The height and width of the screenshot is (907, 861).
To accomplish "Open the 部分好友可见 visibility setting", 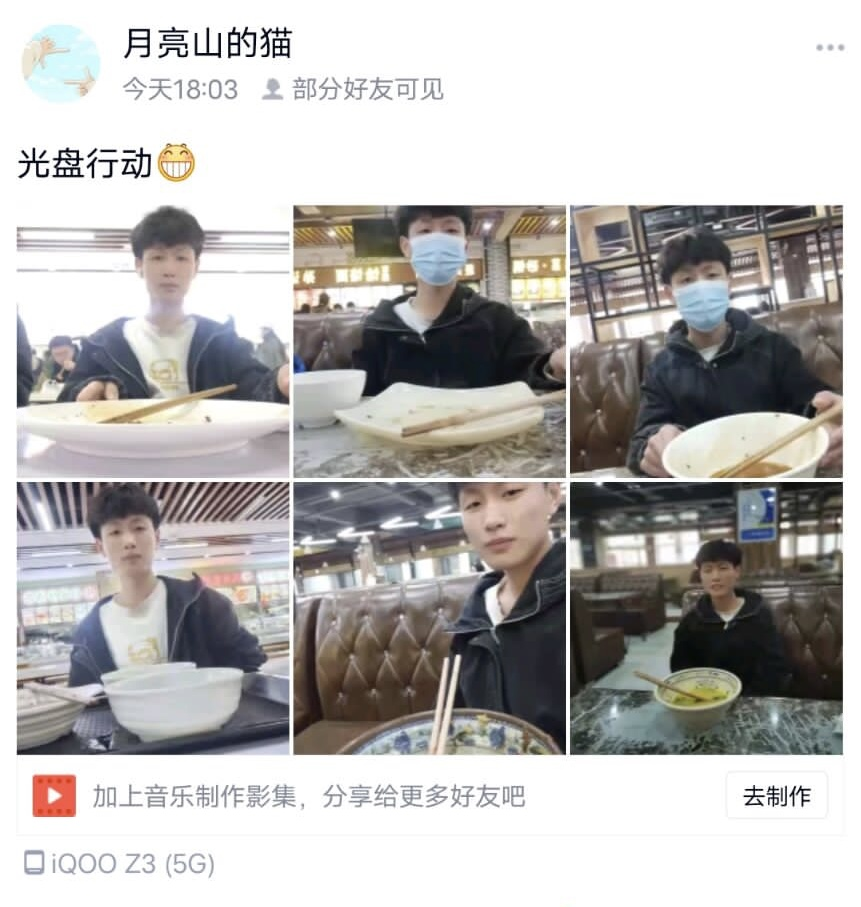I will (x=354, y=90).
